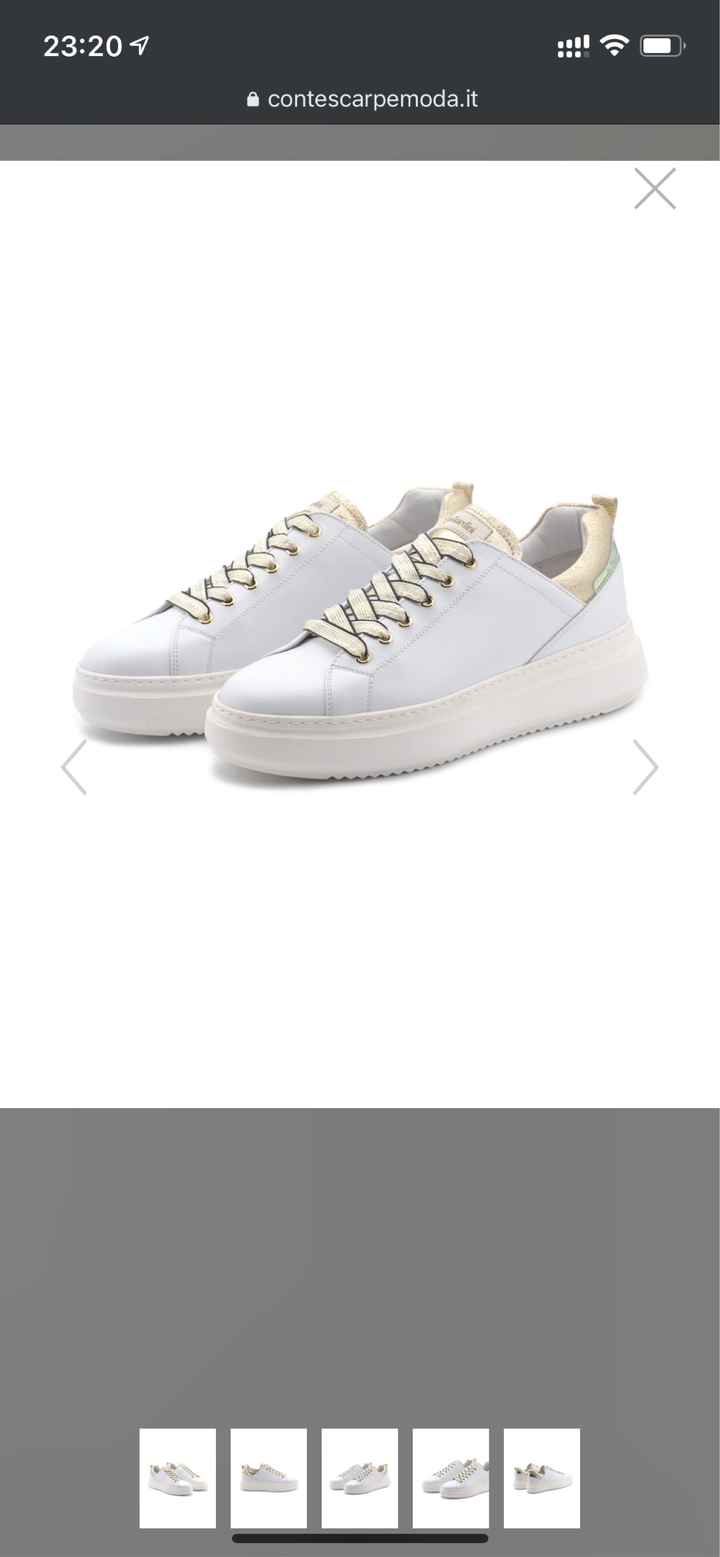Tap the contescarpemoda.it address bar
Image resolution: width=720 pixels, height=1557 pixels.
[362, 99]
